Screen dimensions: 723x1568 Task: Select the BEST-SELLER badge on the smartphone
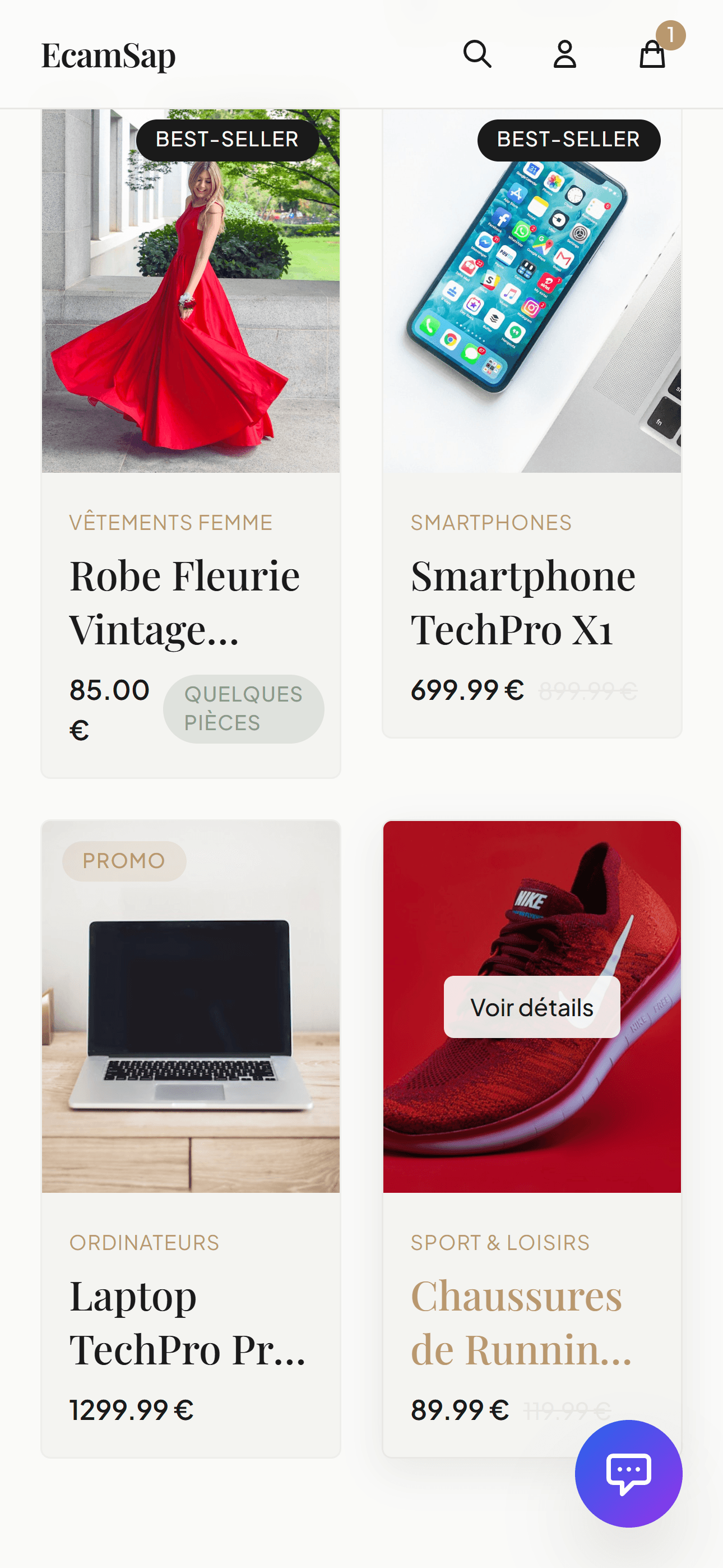(568, 140)
